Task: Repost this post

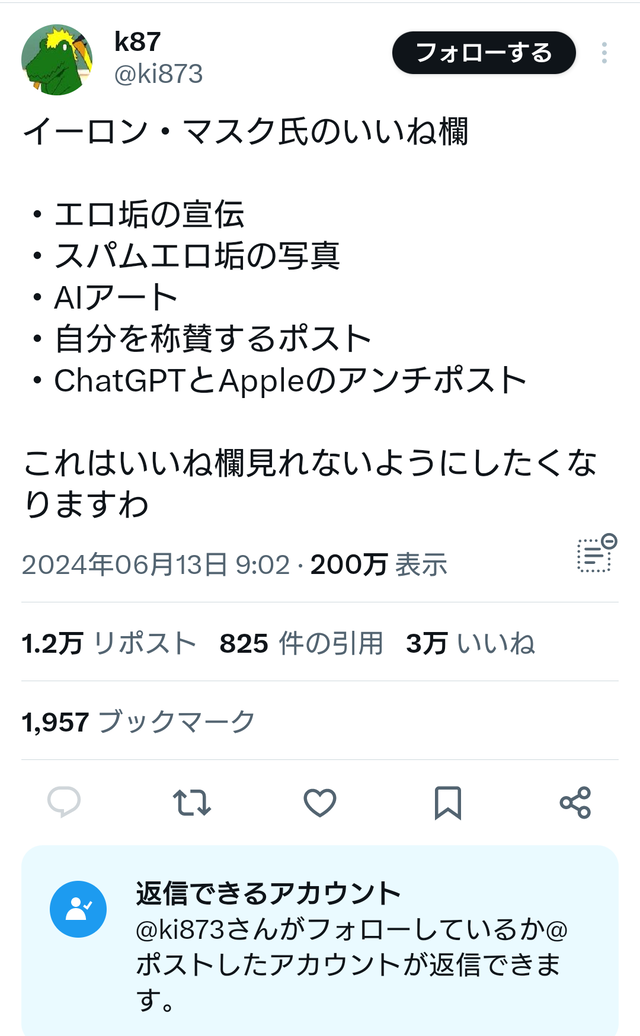Action: [x=192, y=803]
